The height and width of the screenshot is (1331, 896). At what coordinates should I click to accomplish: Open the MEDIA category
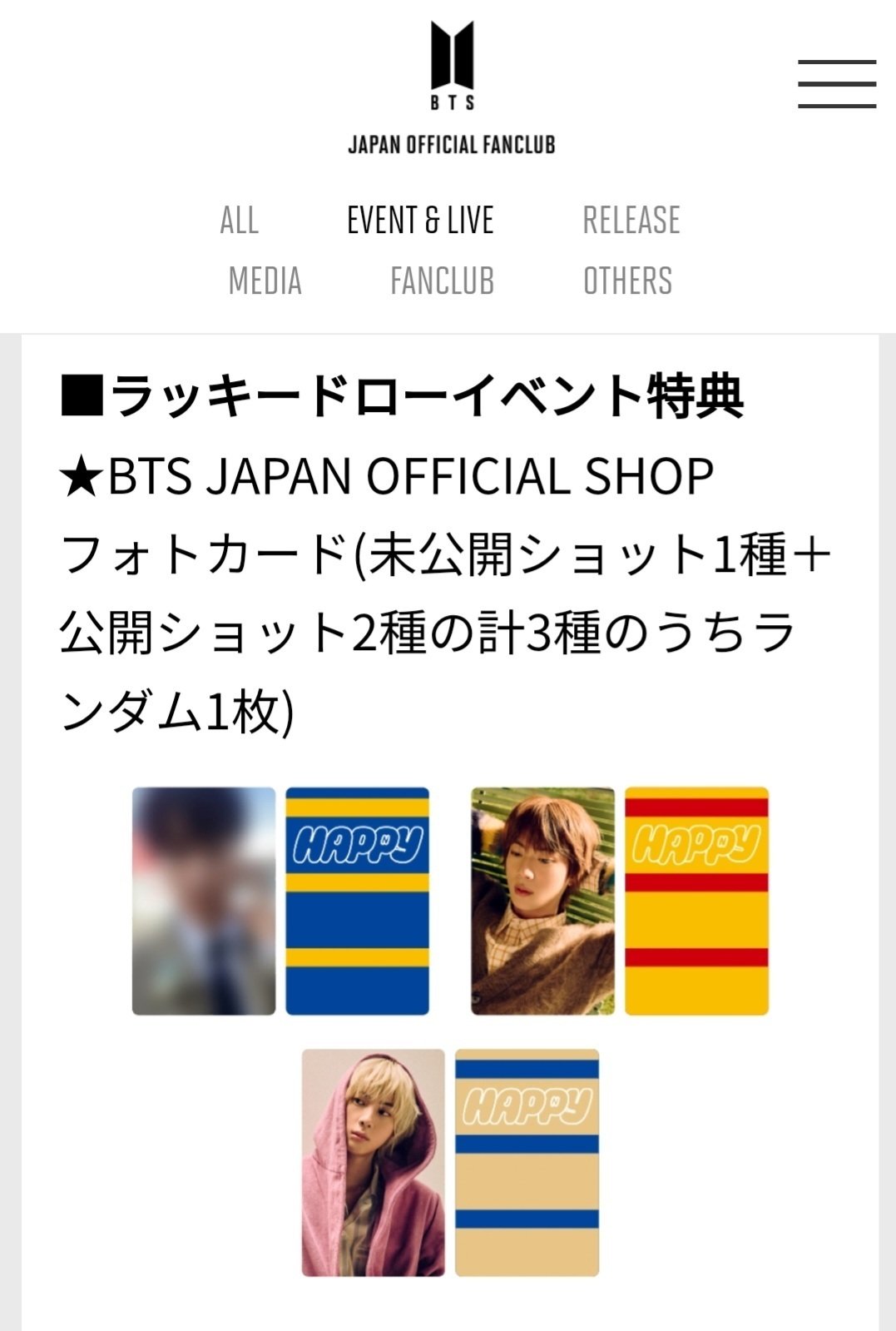[x=265, y=281]
